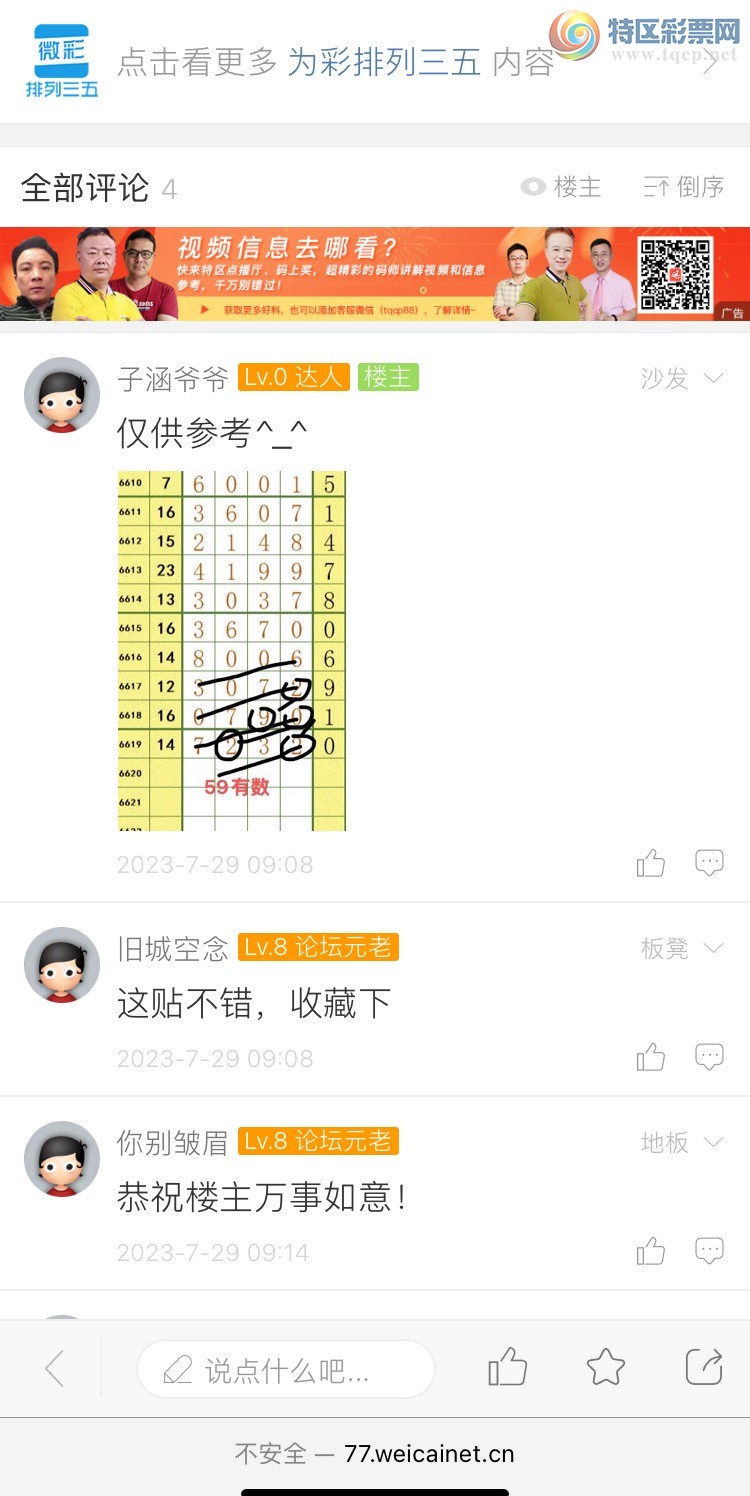
Task: Expand the 地板 comment options chevron
Action: coord(713,1142)
